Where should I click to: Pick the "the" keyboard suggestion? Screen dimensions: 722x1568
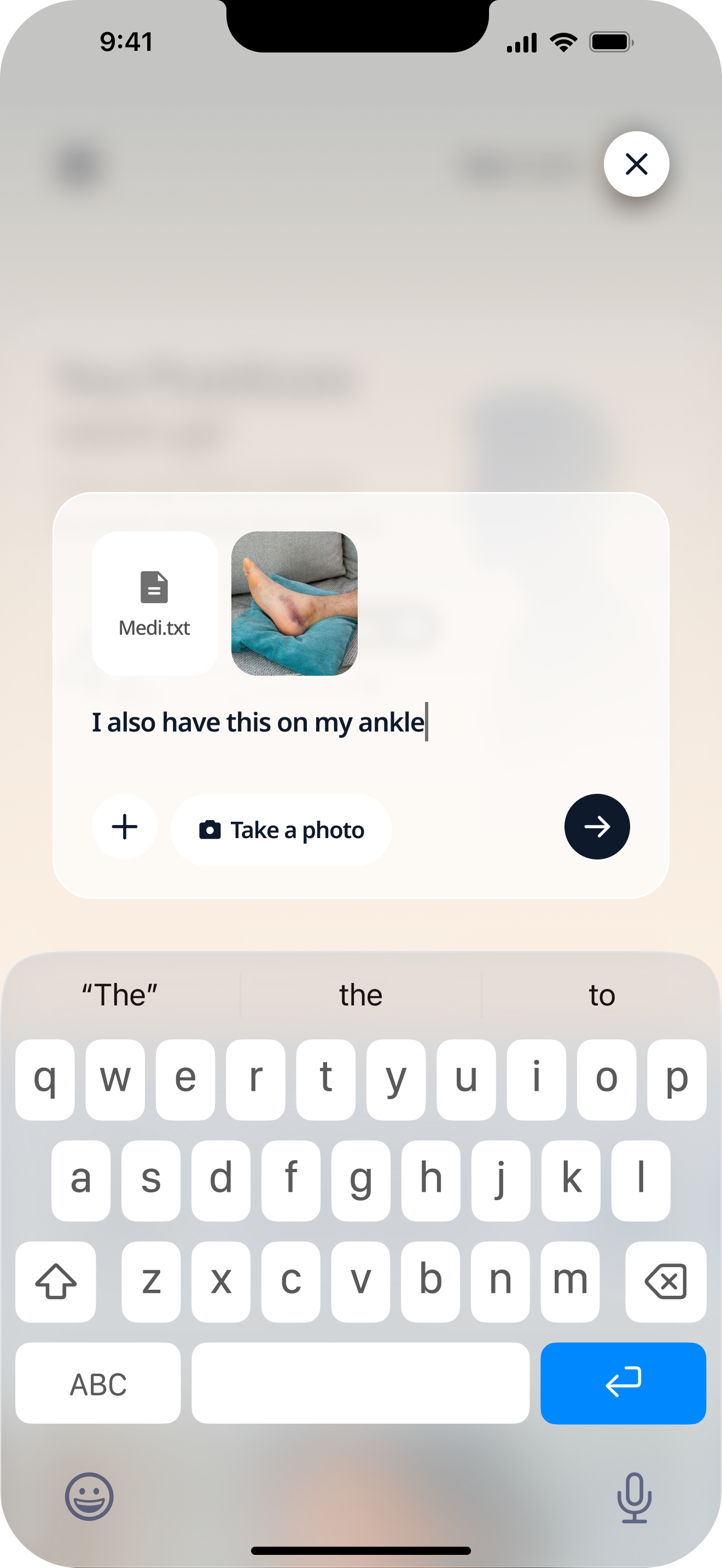pyautogui.click(x=361, y=995)
